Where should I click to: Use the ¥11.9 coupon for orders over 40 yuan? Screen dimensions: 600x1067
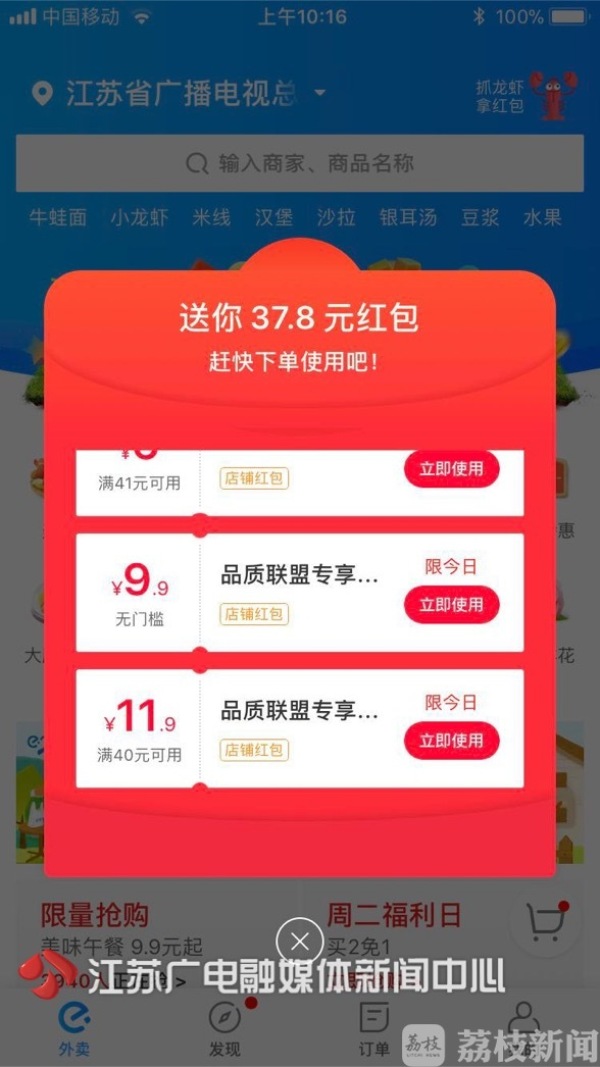(x=451, y=740)
